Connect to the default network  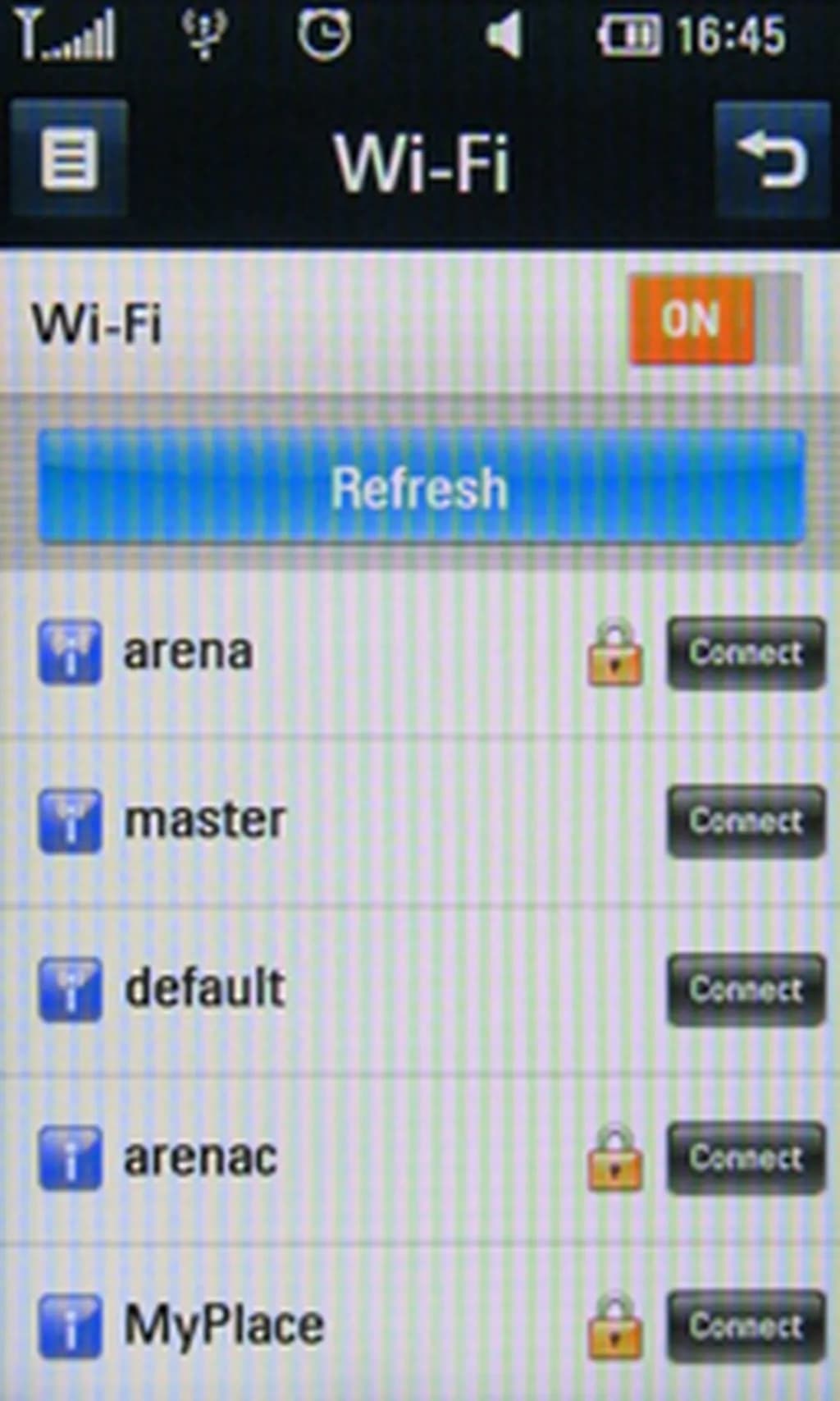[x=746, y=990]
